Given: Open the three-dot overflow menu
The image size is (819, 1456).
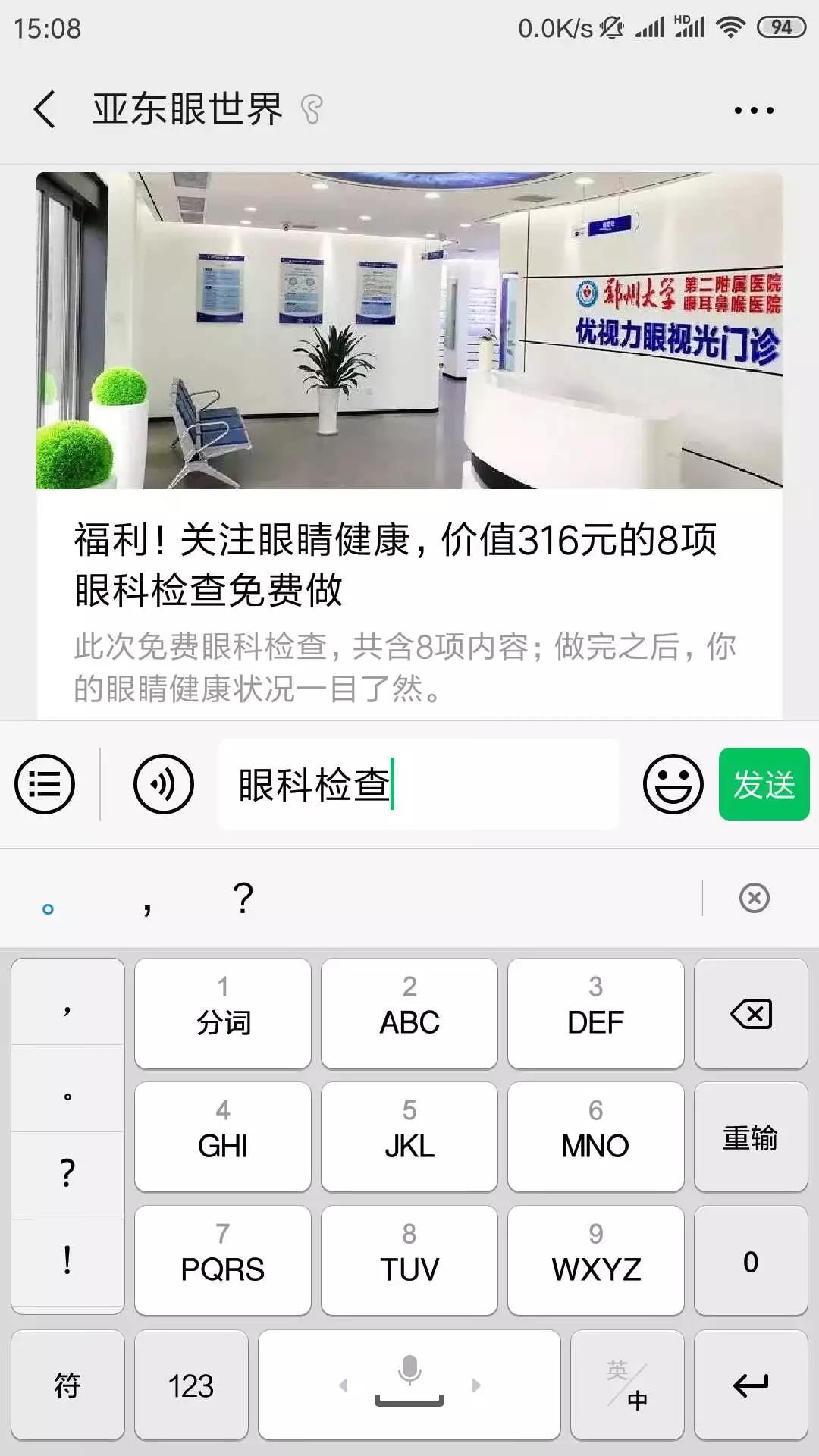Looking at the screenshot, I should click(754, 111).
